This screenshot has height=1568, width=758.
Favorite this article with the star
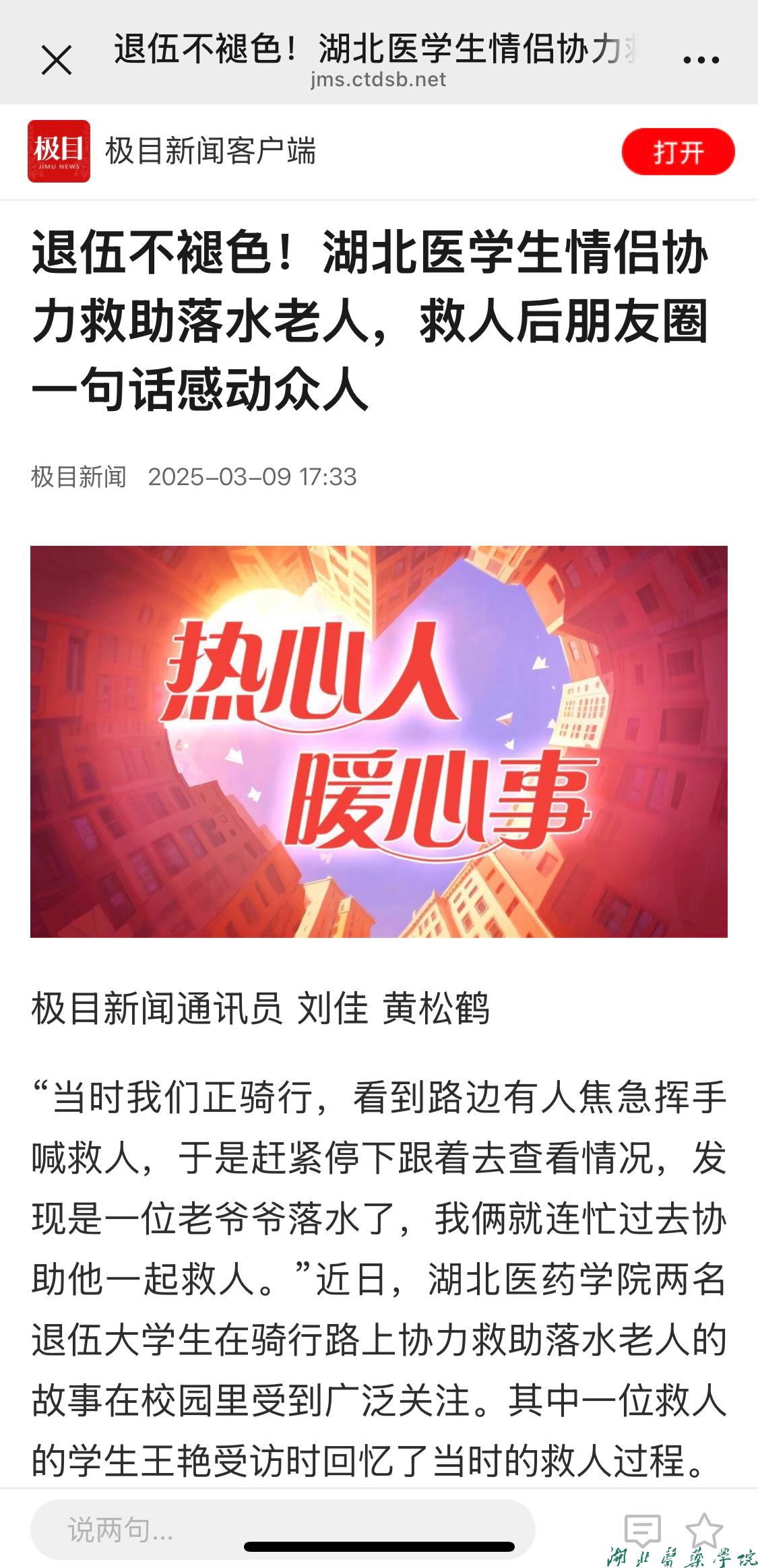point(704,1528)
